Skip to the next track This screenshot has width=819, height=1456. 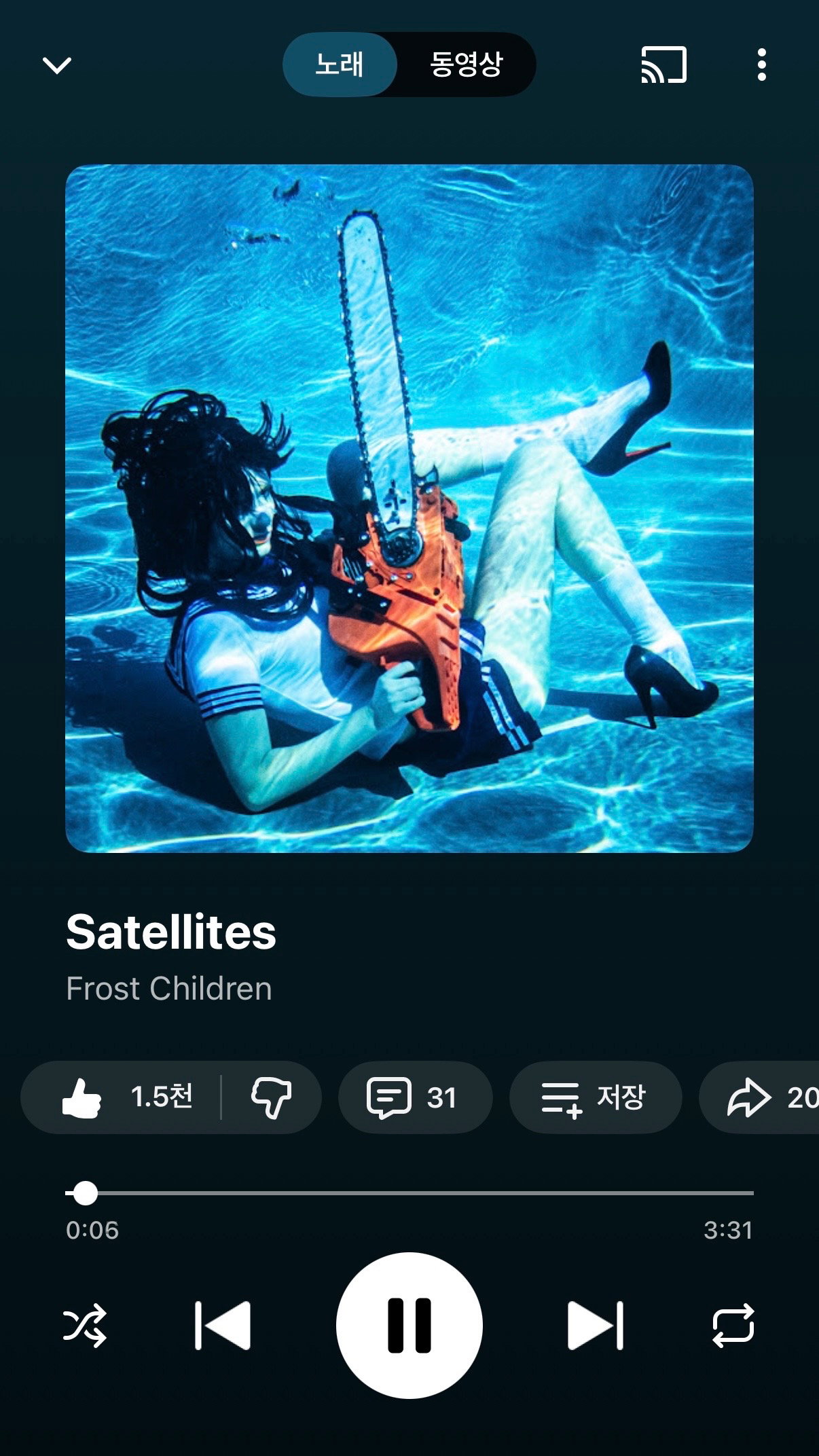pos(595,1325)
